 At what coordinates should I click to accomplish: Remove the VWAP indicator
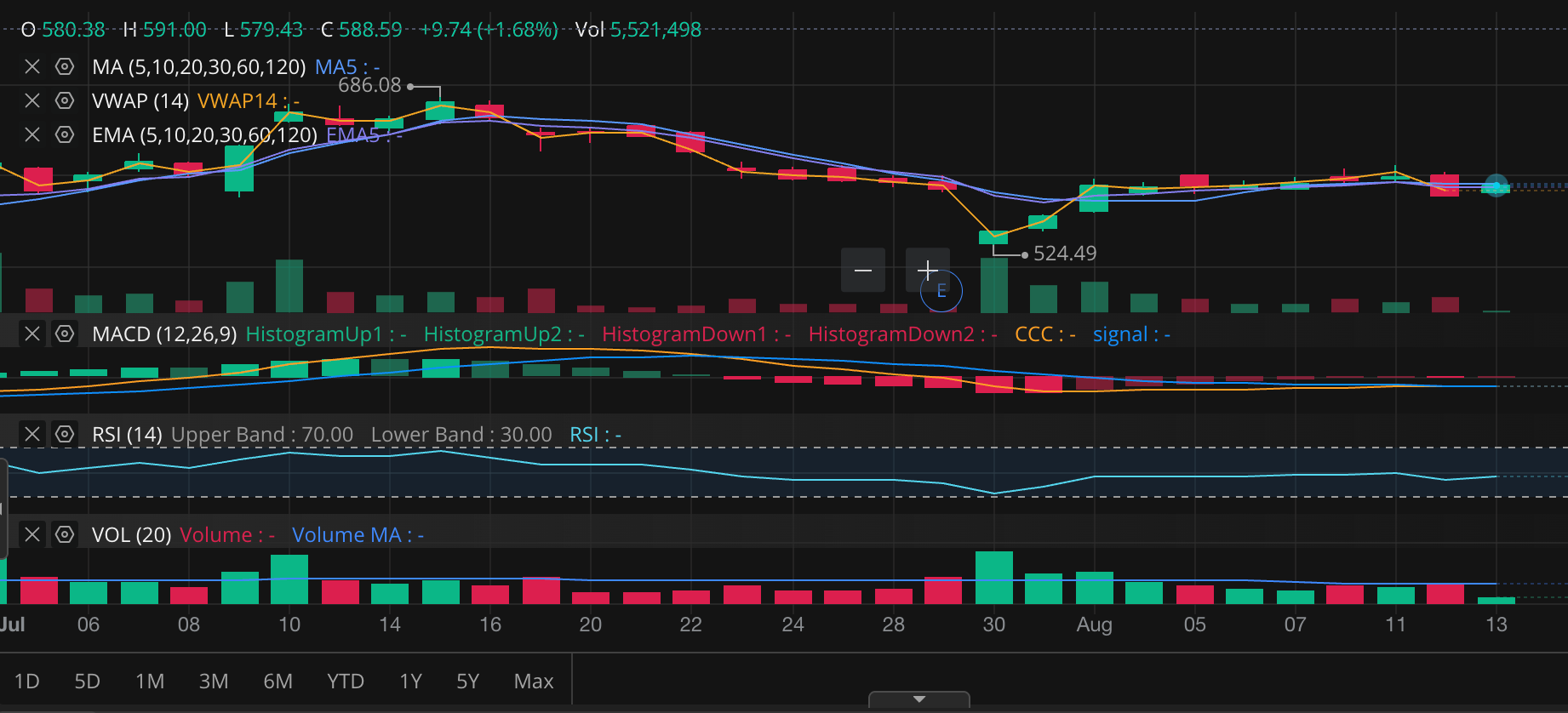click(32, 100)
